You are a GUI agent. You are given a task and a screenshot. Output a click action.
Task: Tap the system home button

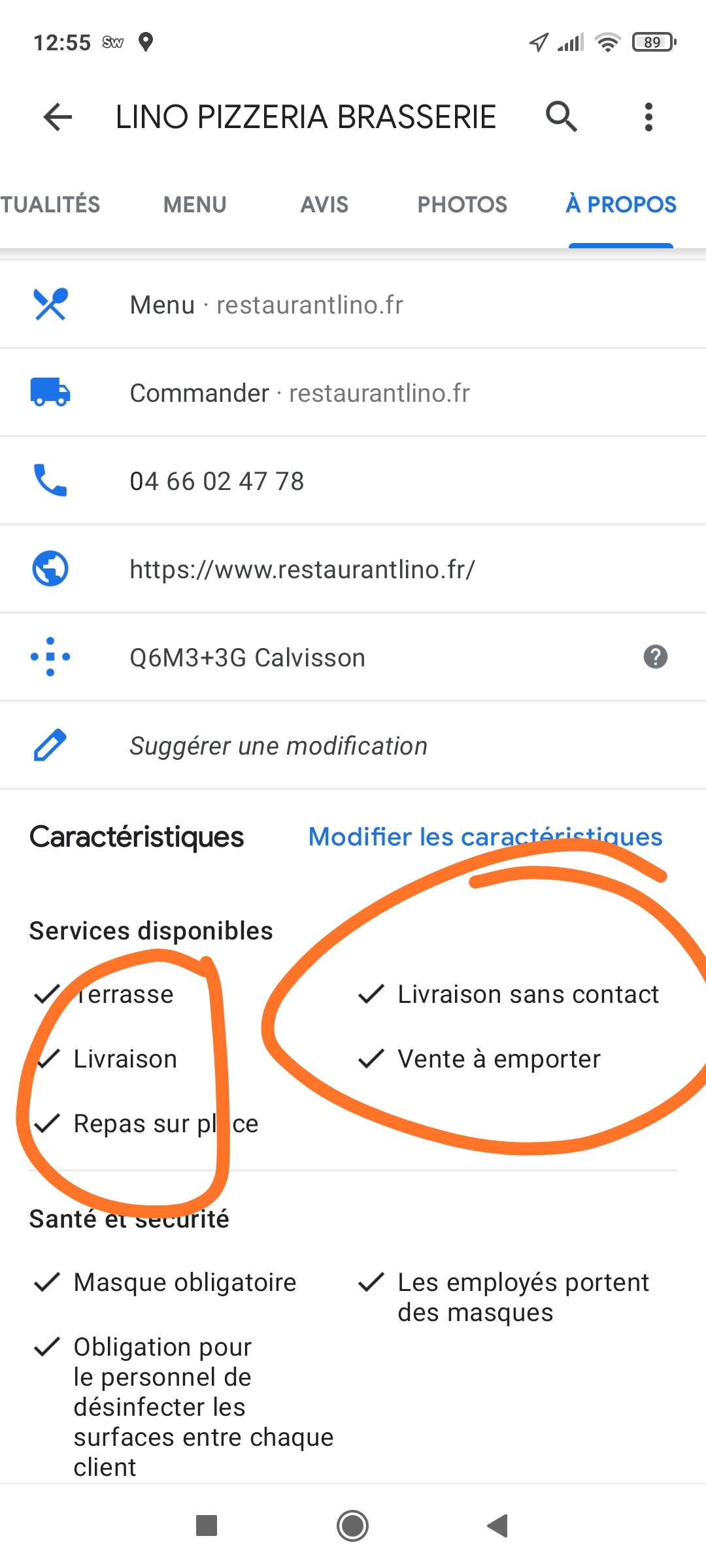[x=353, y=1526]
